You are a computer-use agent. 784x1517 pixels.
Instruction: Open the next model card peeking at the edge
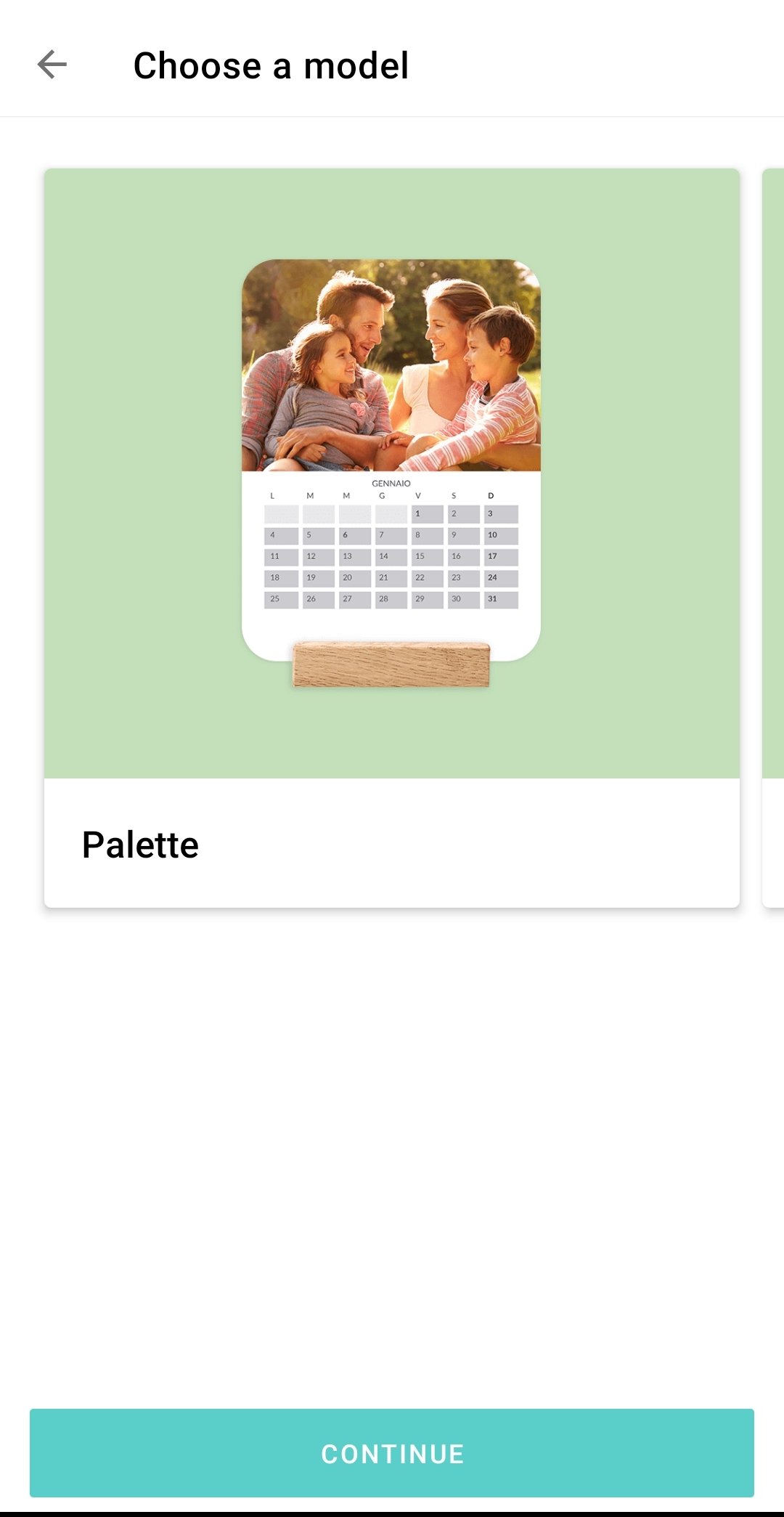point(773,538)
